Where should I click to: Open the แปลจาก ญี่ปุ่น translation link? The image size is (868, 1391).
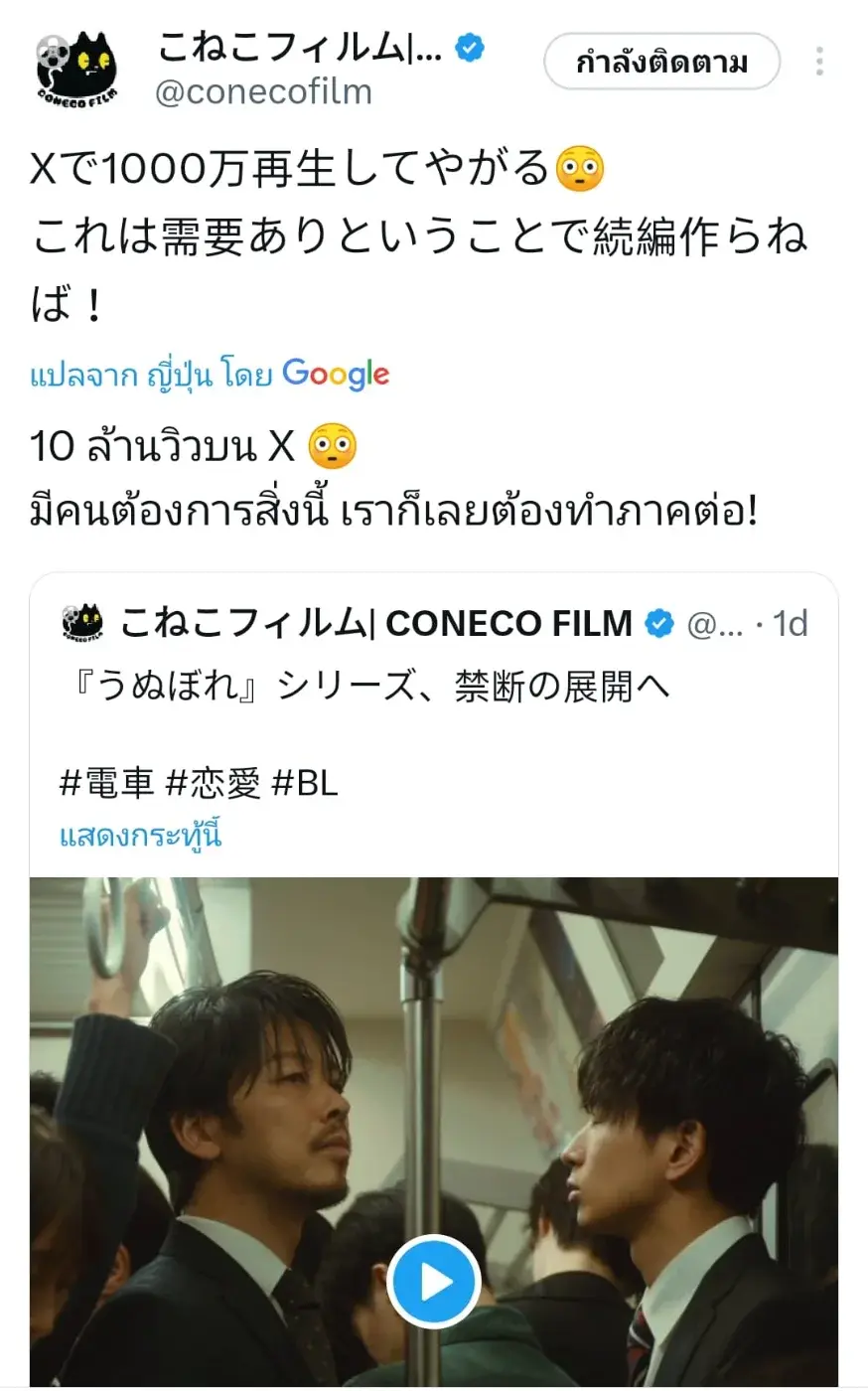coord(151,375)
